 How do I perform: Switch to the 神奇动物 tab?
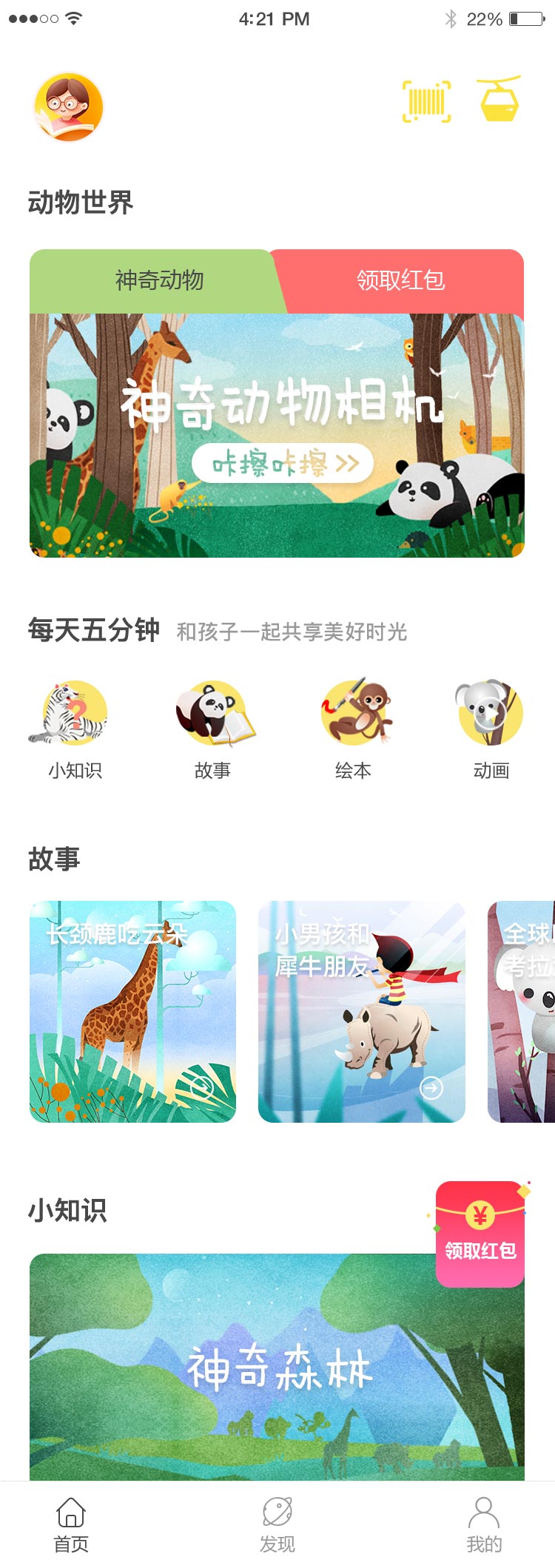click(159, 281)
